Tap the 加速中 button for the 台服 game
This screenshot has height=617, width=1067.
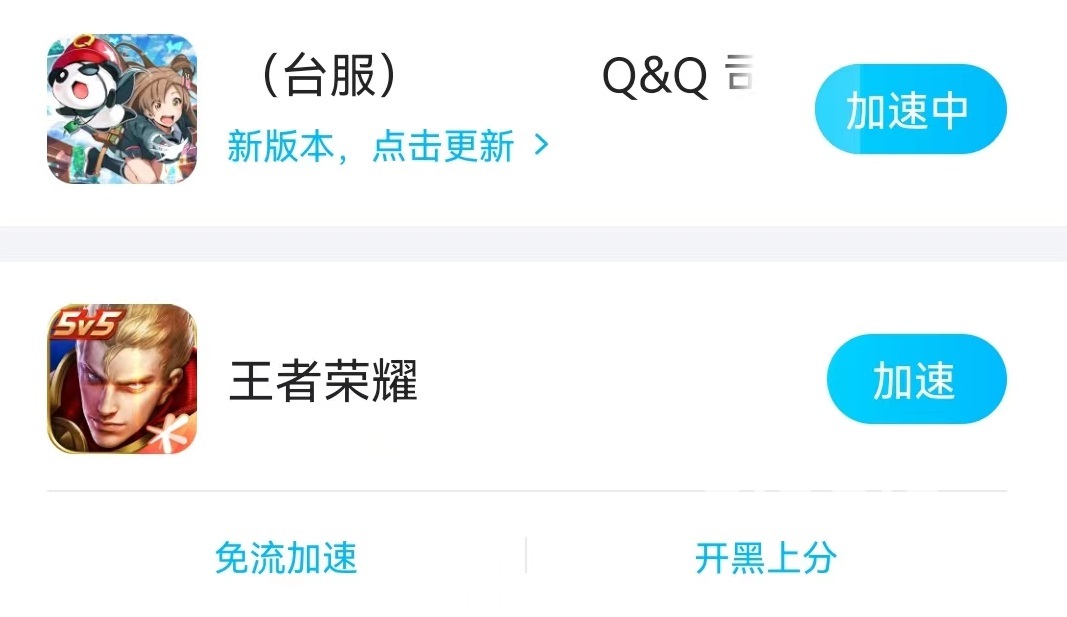pos(910,110)
